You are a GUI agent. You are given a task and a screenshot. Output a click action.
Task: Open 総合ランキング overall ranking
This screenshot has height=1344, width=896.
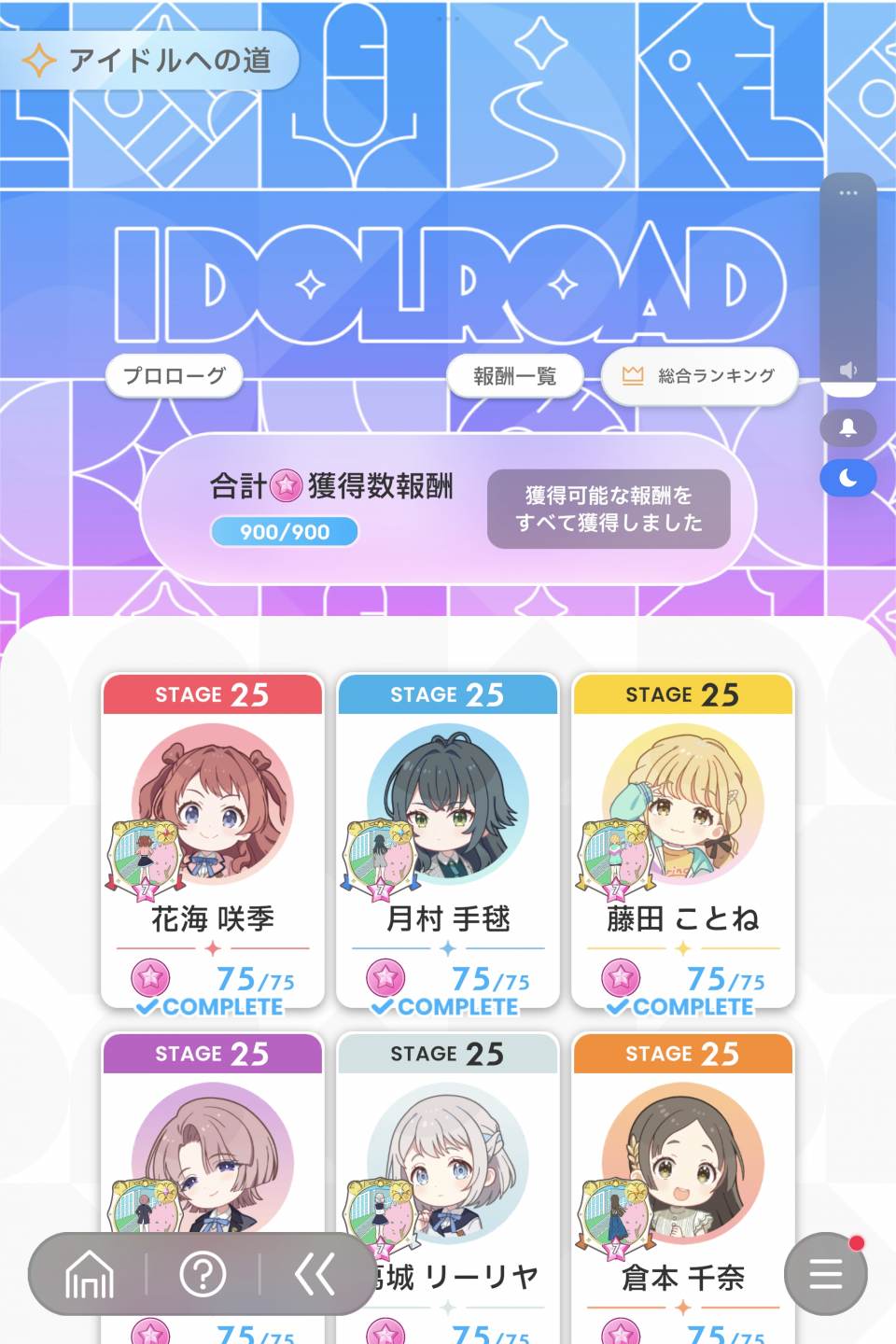click(x=700, y=376)
